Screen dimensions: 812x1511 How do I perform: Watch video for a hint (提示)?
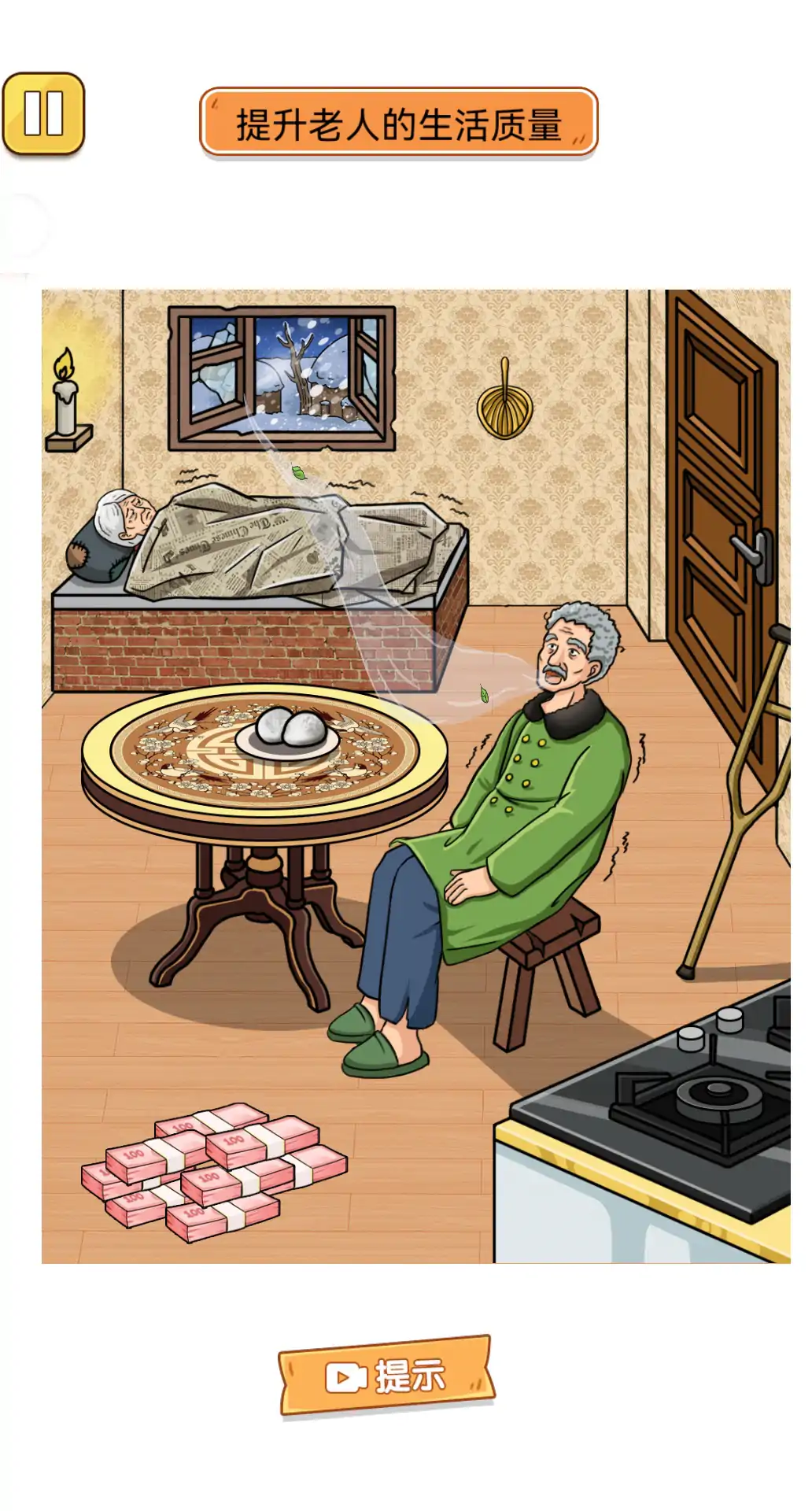click(x=386, y=1375)
